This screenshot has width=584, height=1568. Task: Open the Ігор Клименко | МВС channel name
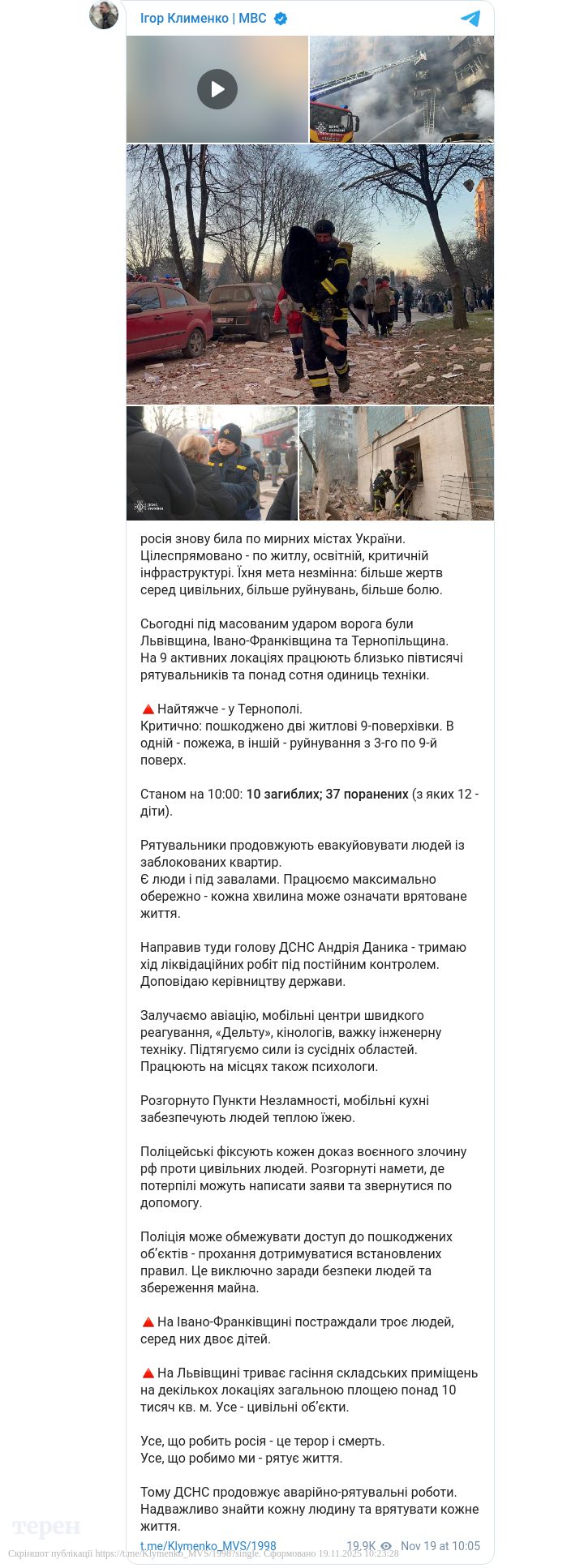pos(204,18)
